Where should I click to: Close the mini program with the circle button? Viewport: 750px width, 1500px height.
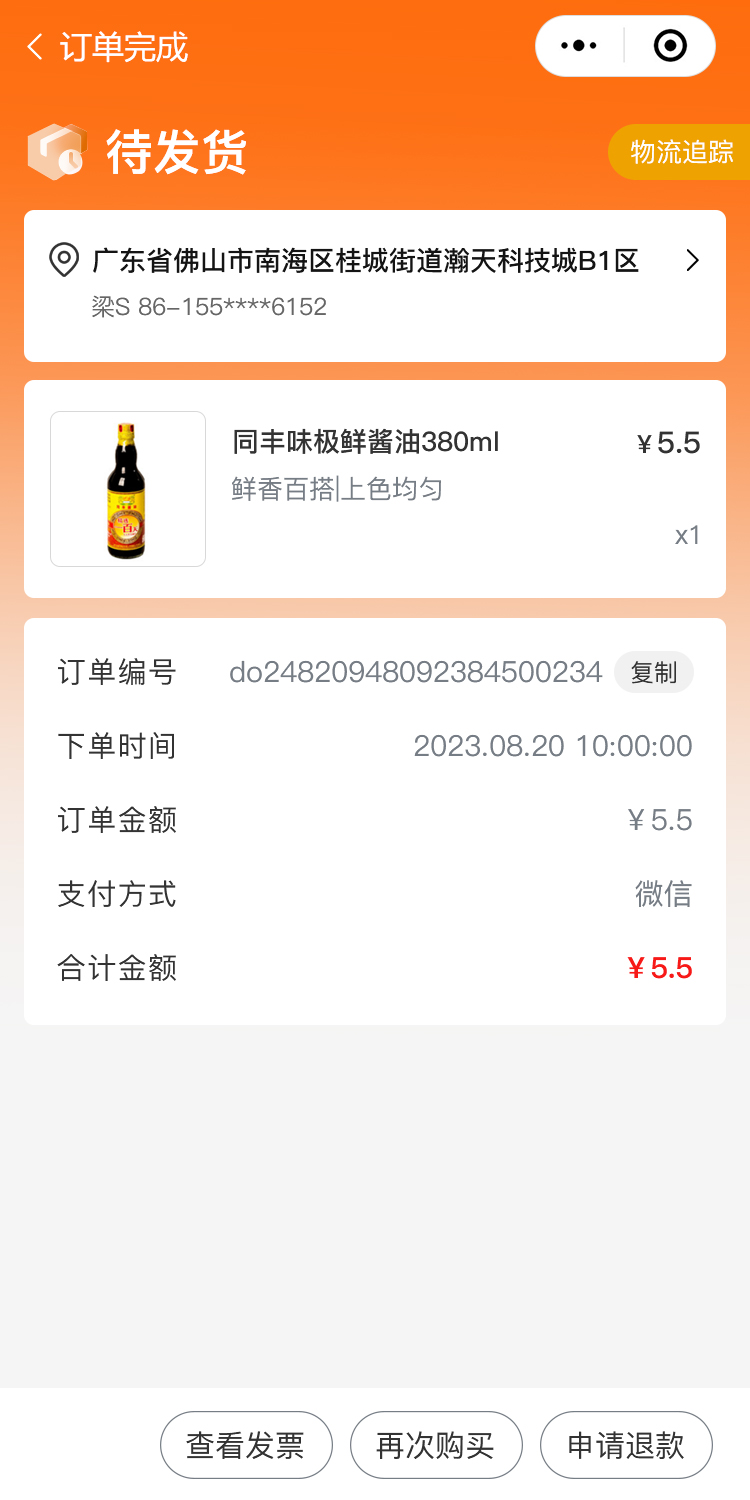[x=670, y=46]
